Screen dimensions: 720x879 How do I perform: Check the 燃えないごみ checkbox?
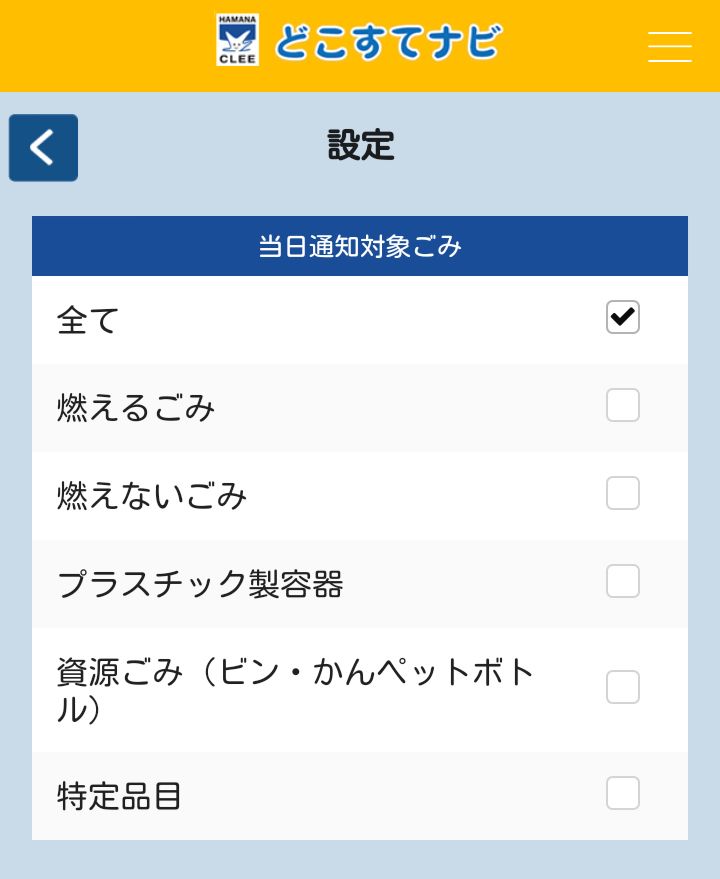[x=623, y=493]
